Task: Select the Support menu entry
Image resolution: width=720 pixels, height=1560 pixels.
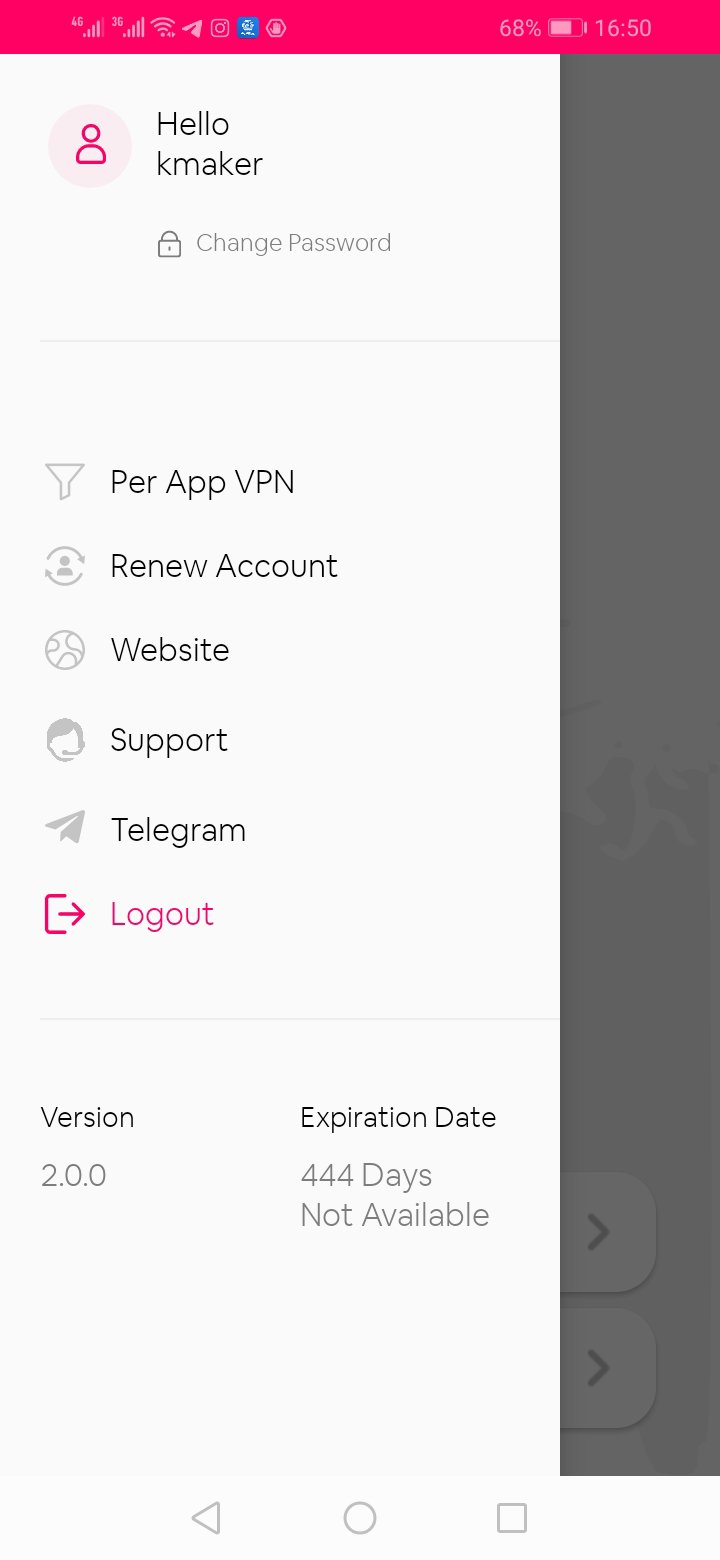Action: pyautogui.click(x=169, y=740)
